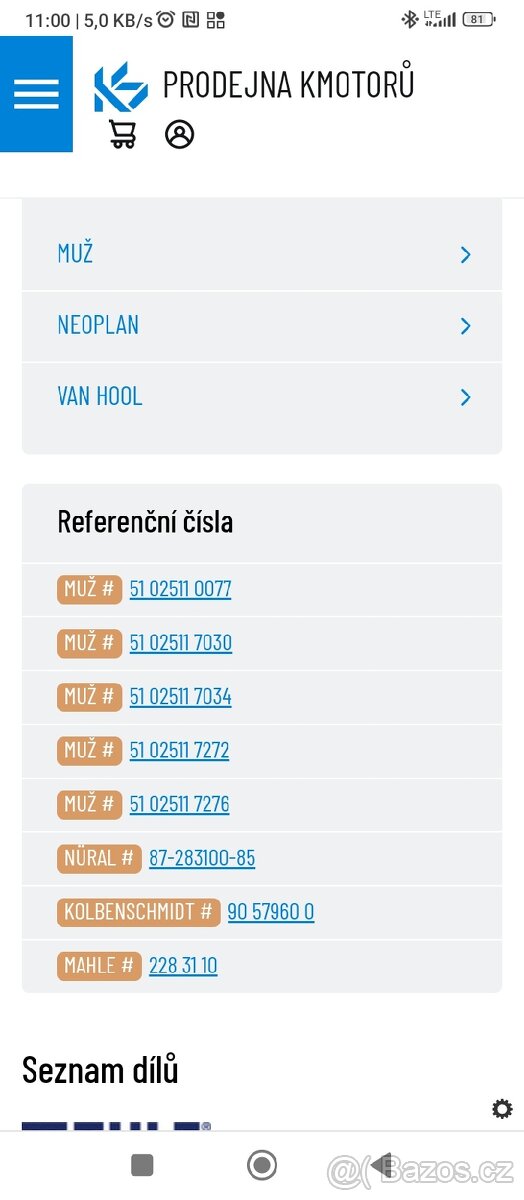Show recent apps
Viewport: 524px width, 1200px height.
coord(142,1164)
